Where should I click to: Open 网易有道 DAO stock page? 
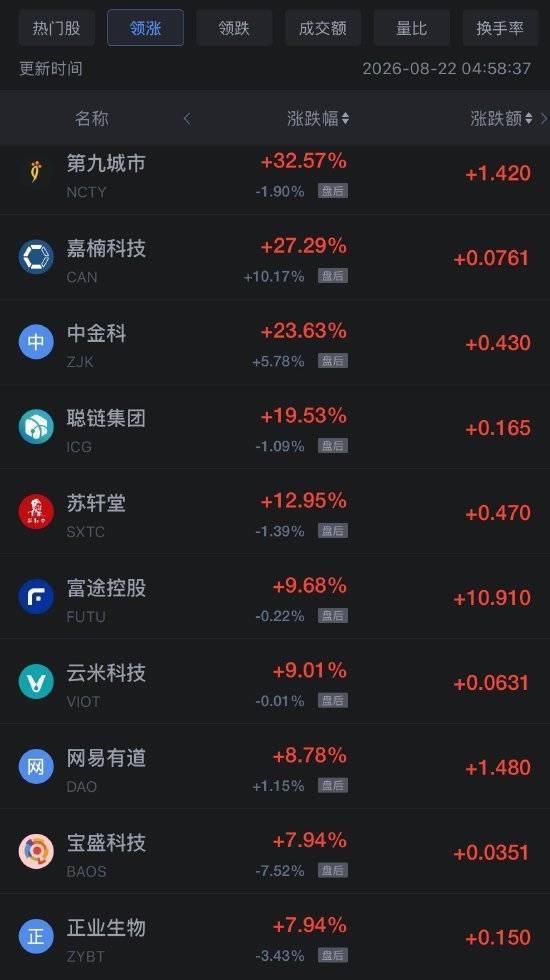(275, 767)
